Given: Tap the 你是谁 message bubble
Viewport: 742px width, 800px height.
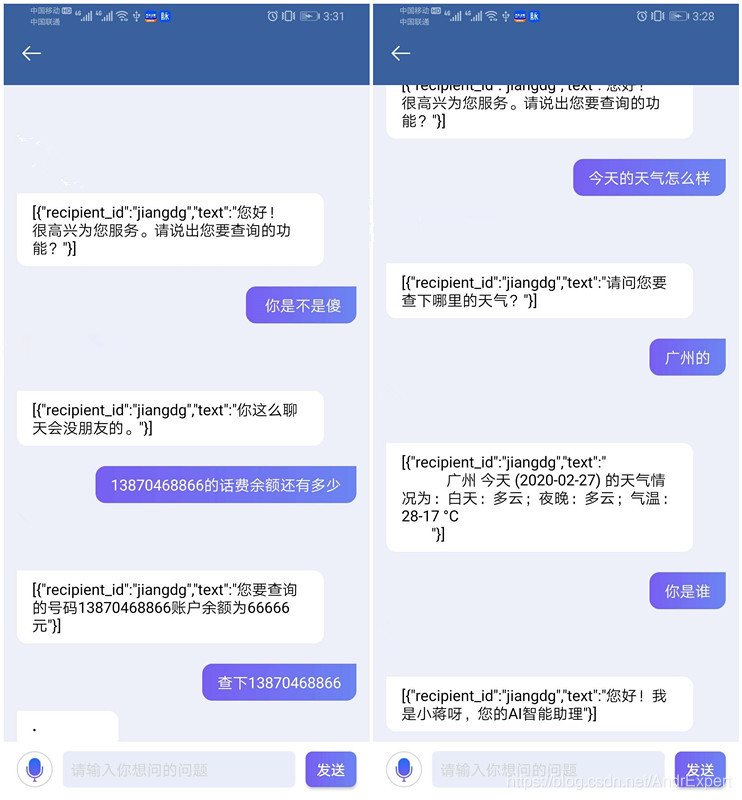Looking at the screenshot, I should [x=687, y=590].
